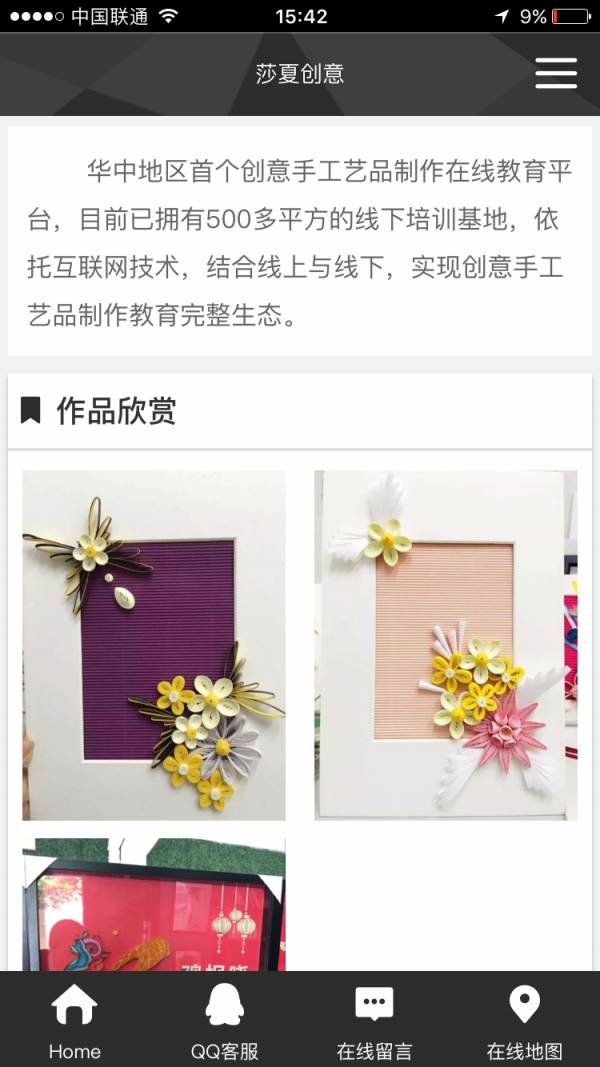Open 在线地图 online map
The height and width of the screenshot is (1067, 600).
point(525,1020)
